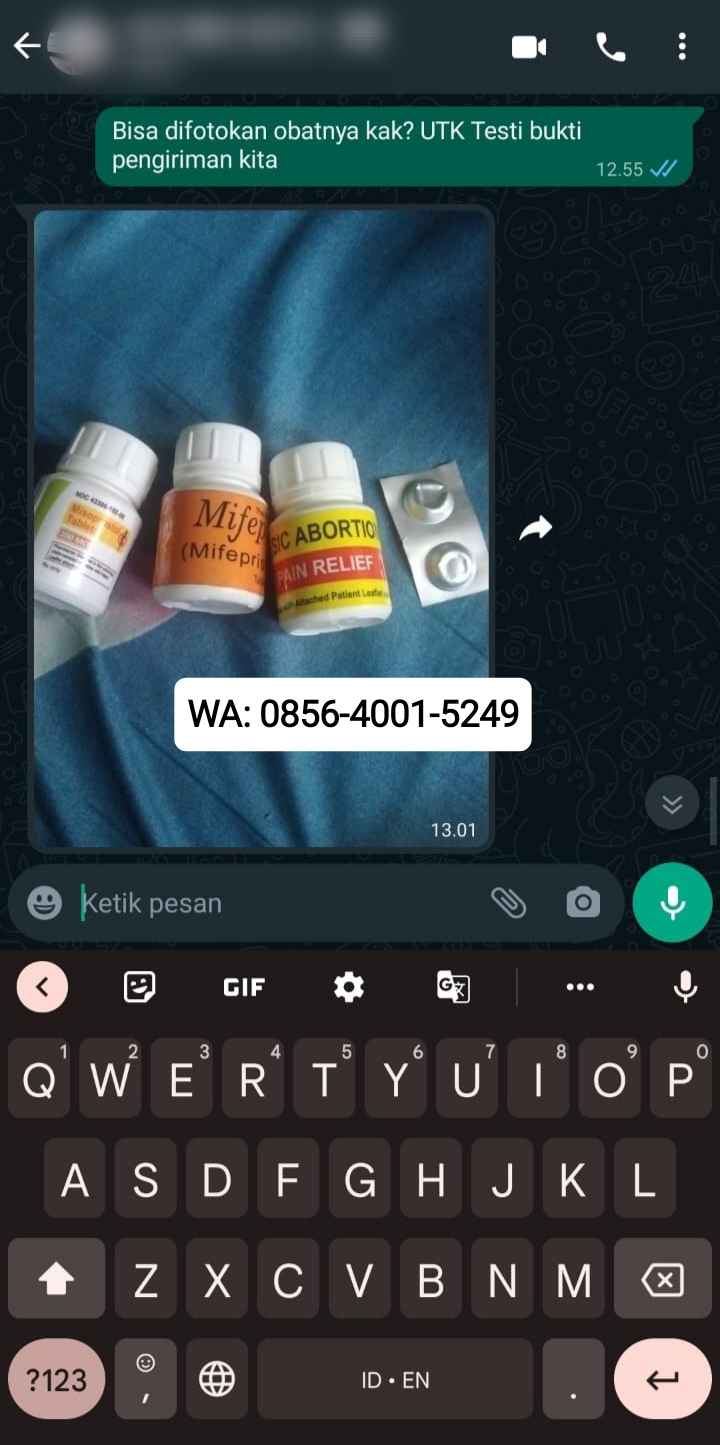The image size is (720, 1445).
Task: Open the keyboard translate tool
Action: 453,987
